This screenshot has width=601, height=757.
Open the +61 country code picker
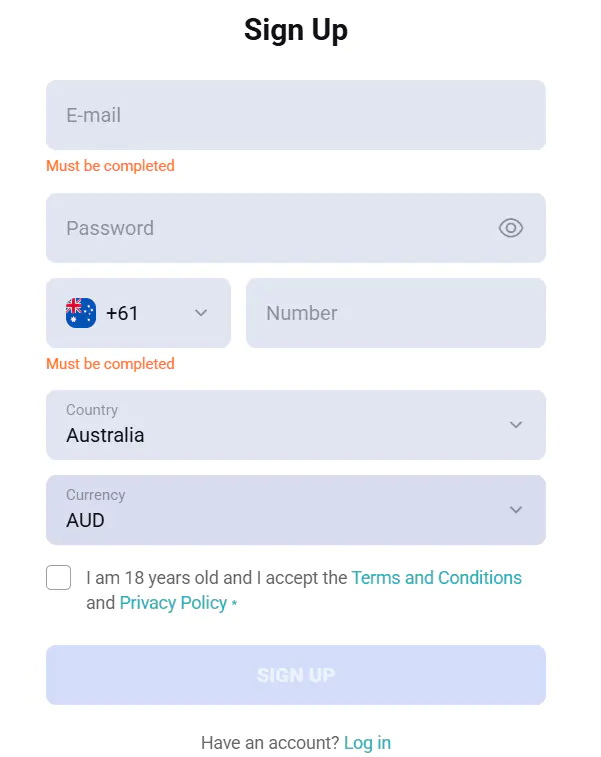click(x=138, y=313)
